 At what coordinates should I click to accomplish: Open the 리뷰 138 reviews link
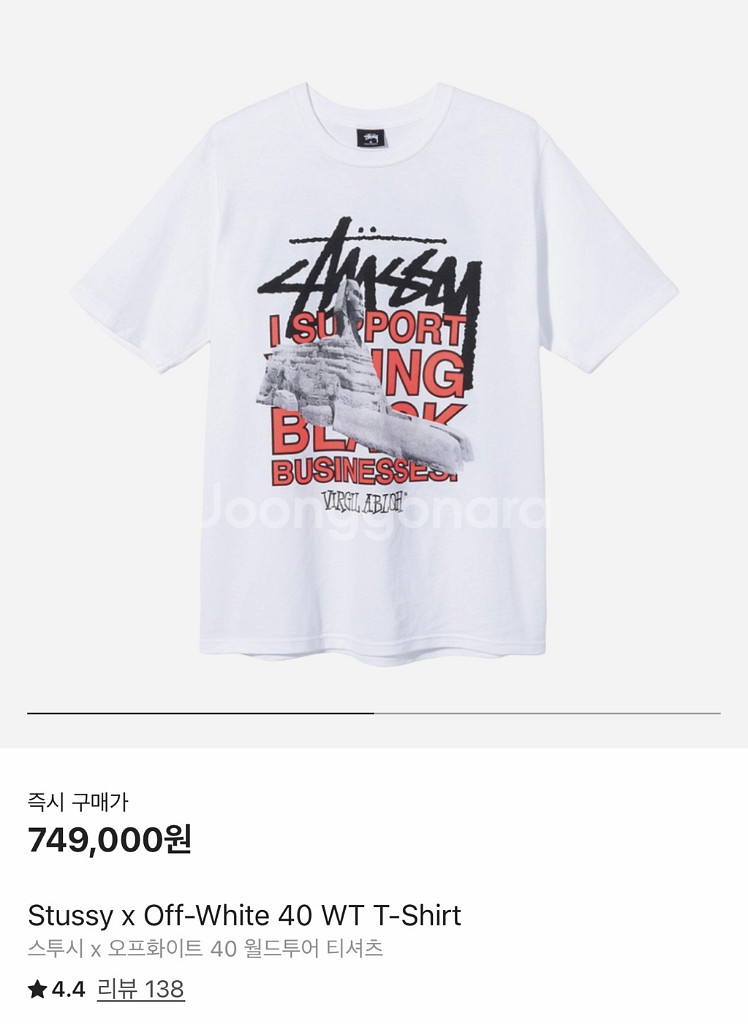point(140,990)
